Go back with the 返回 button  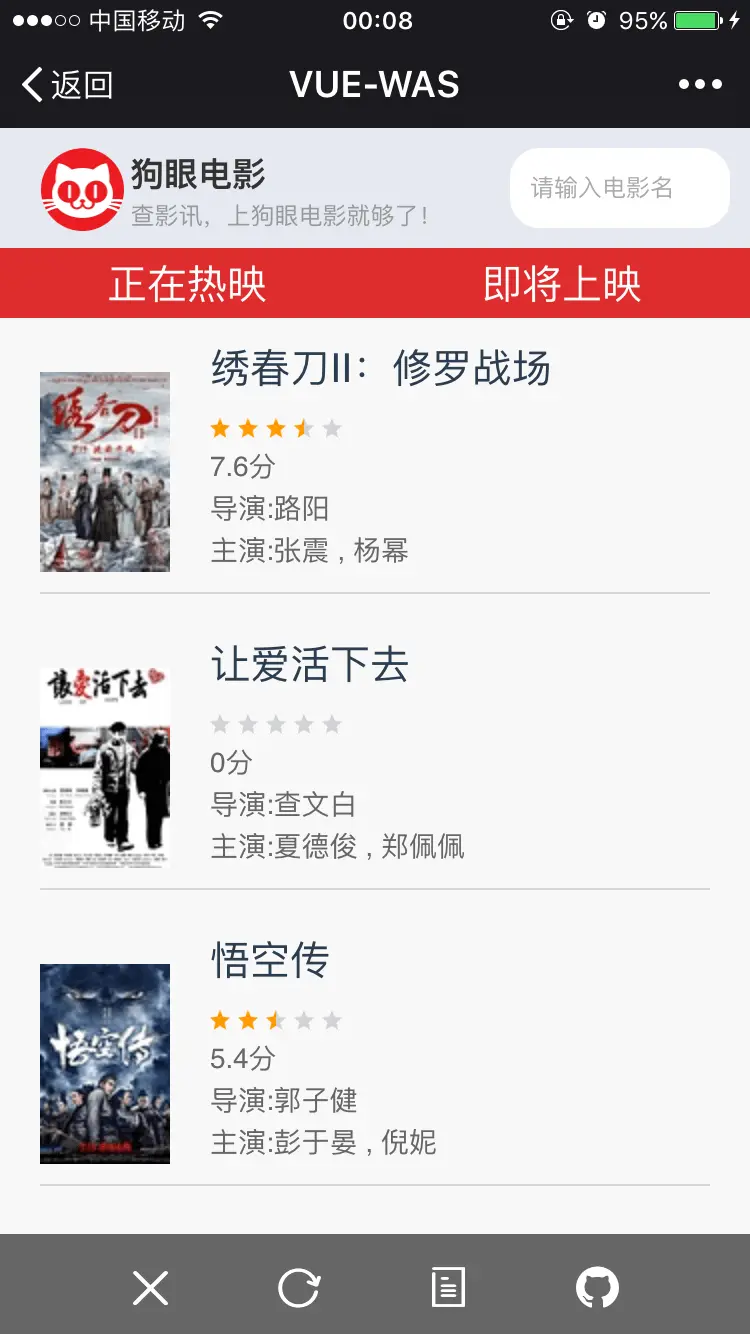(67, 85)
